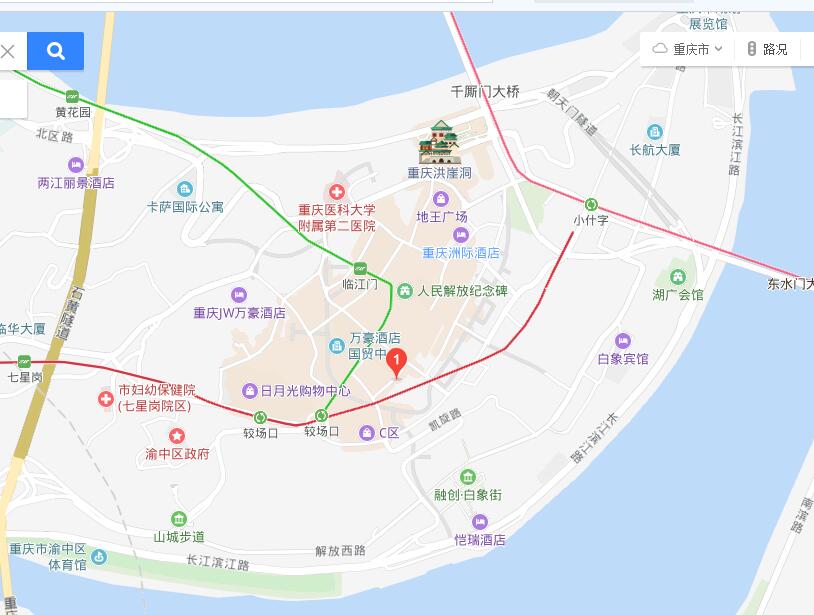
Task: Clear the search input
Action: tap(8, 51)
